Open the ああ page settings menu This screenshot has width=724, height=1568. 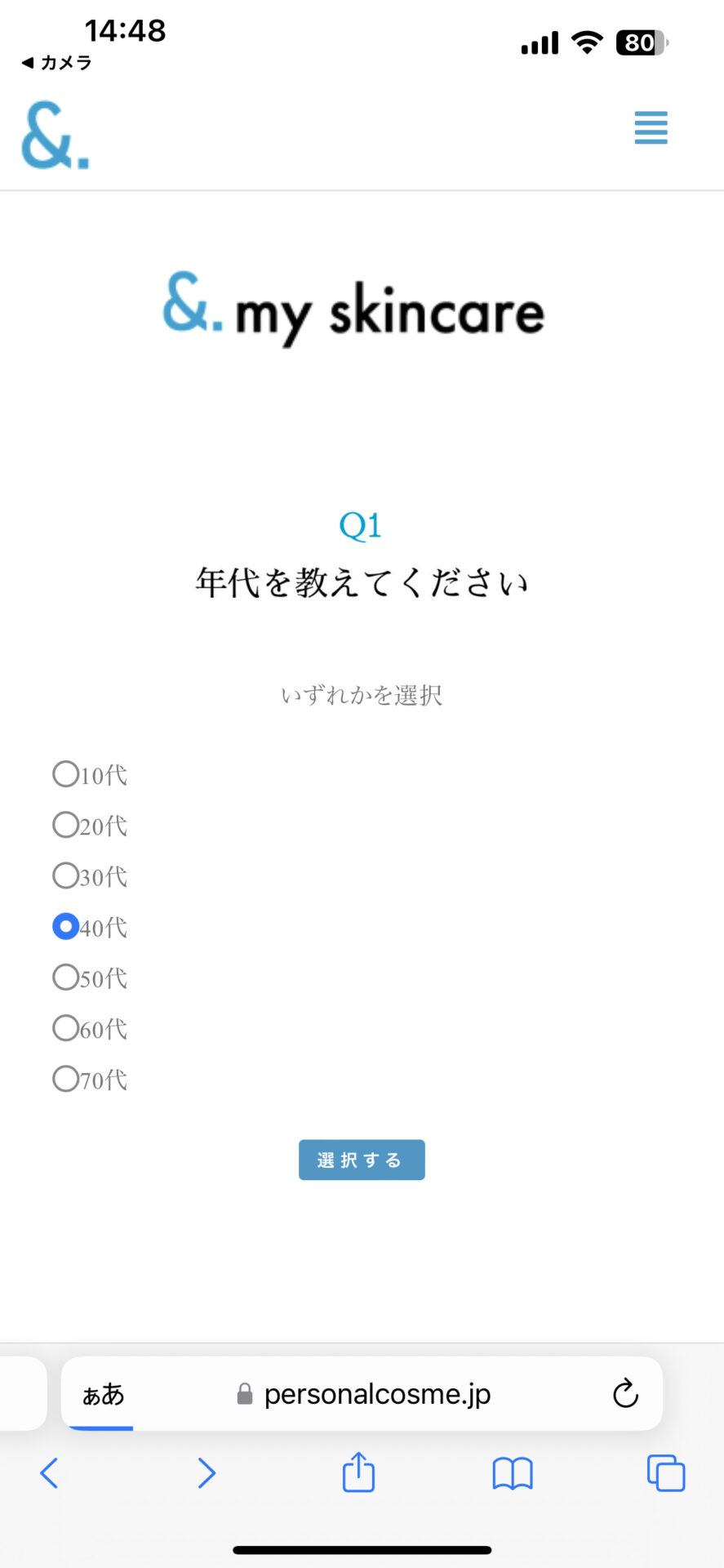tap(103, 1394)
